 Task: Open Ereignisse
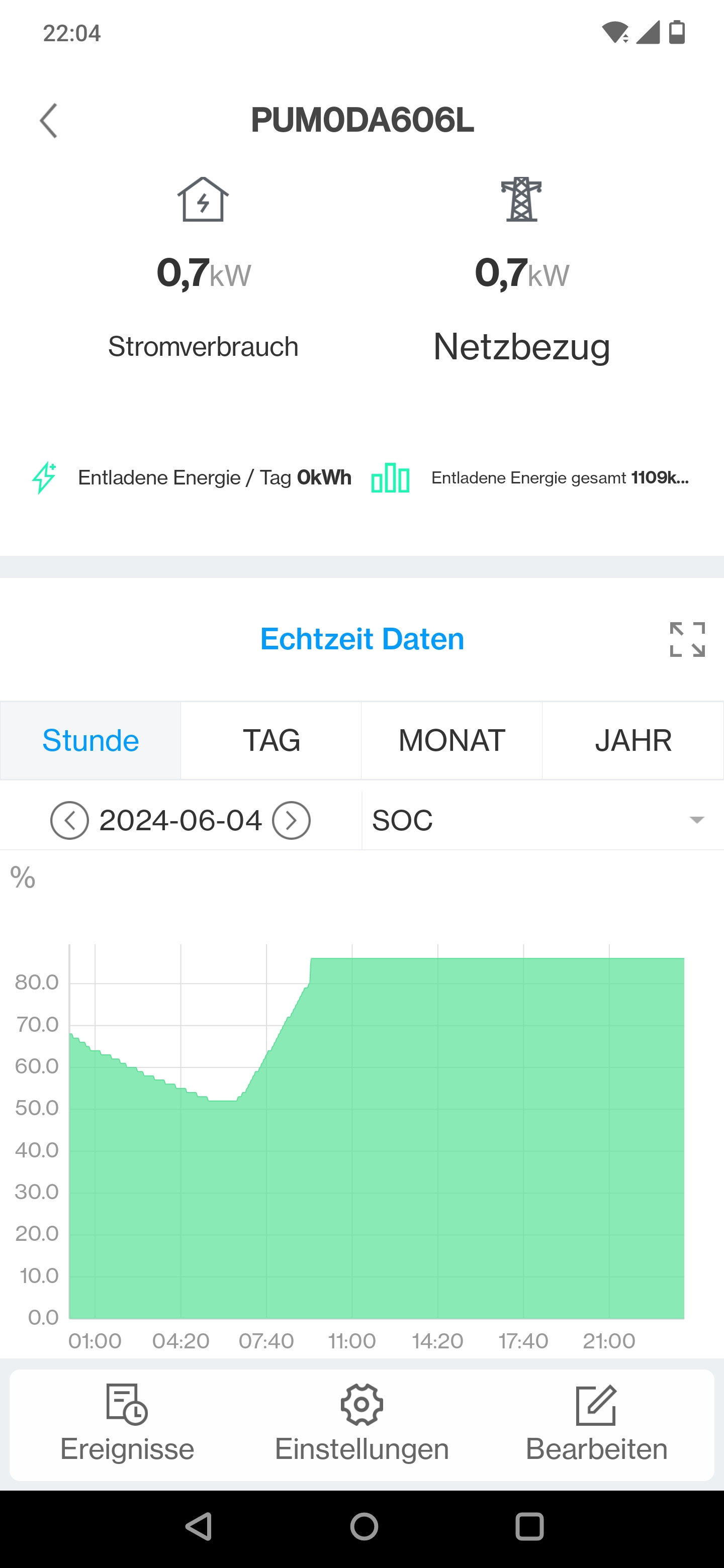(127, 1424)
